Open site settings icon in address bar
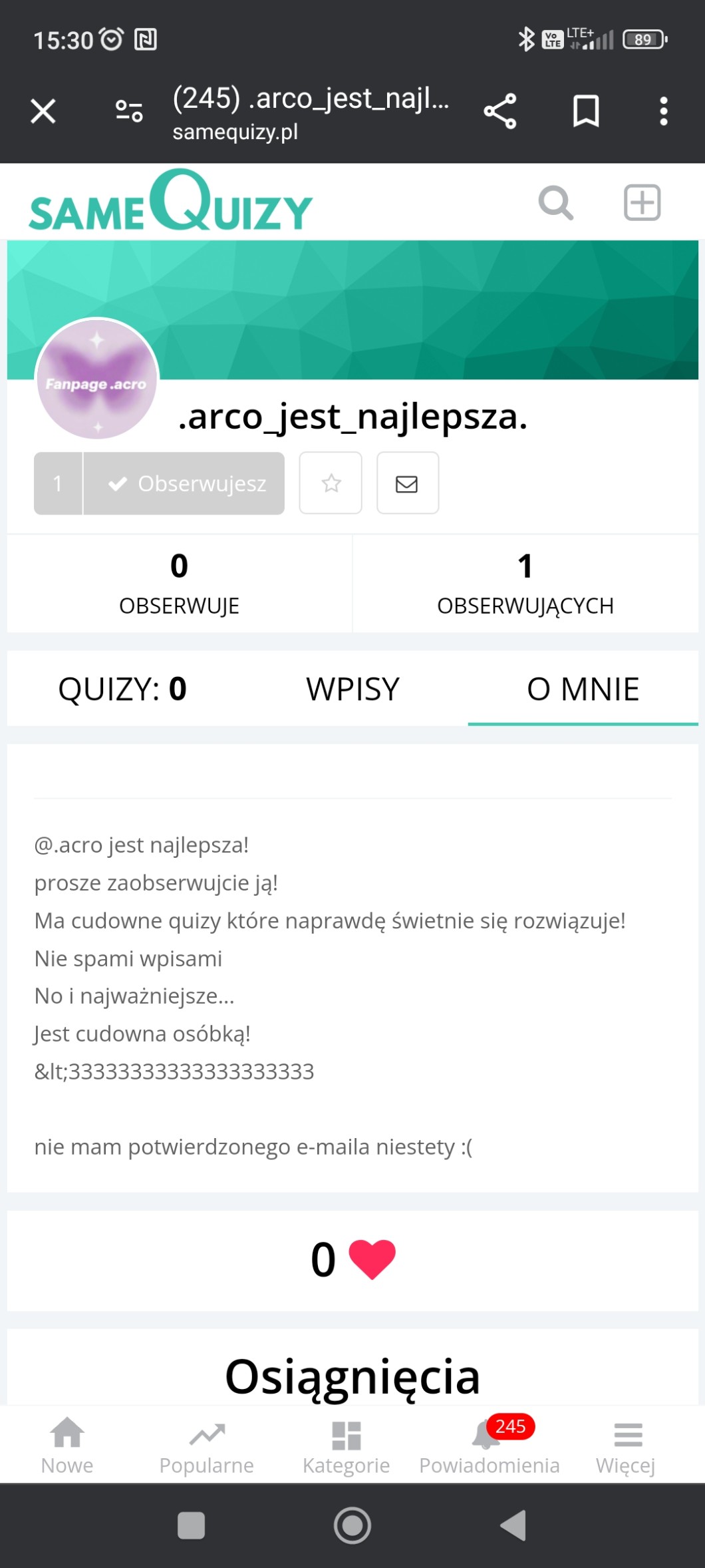This screenshot has width=705, height=1568. point(129,111)
